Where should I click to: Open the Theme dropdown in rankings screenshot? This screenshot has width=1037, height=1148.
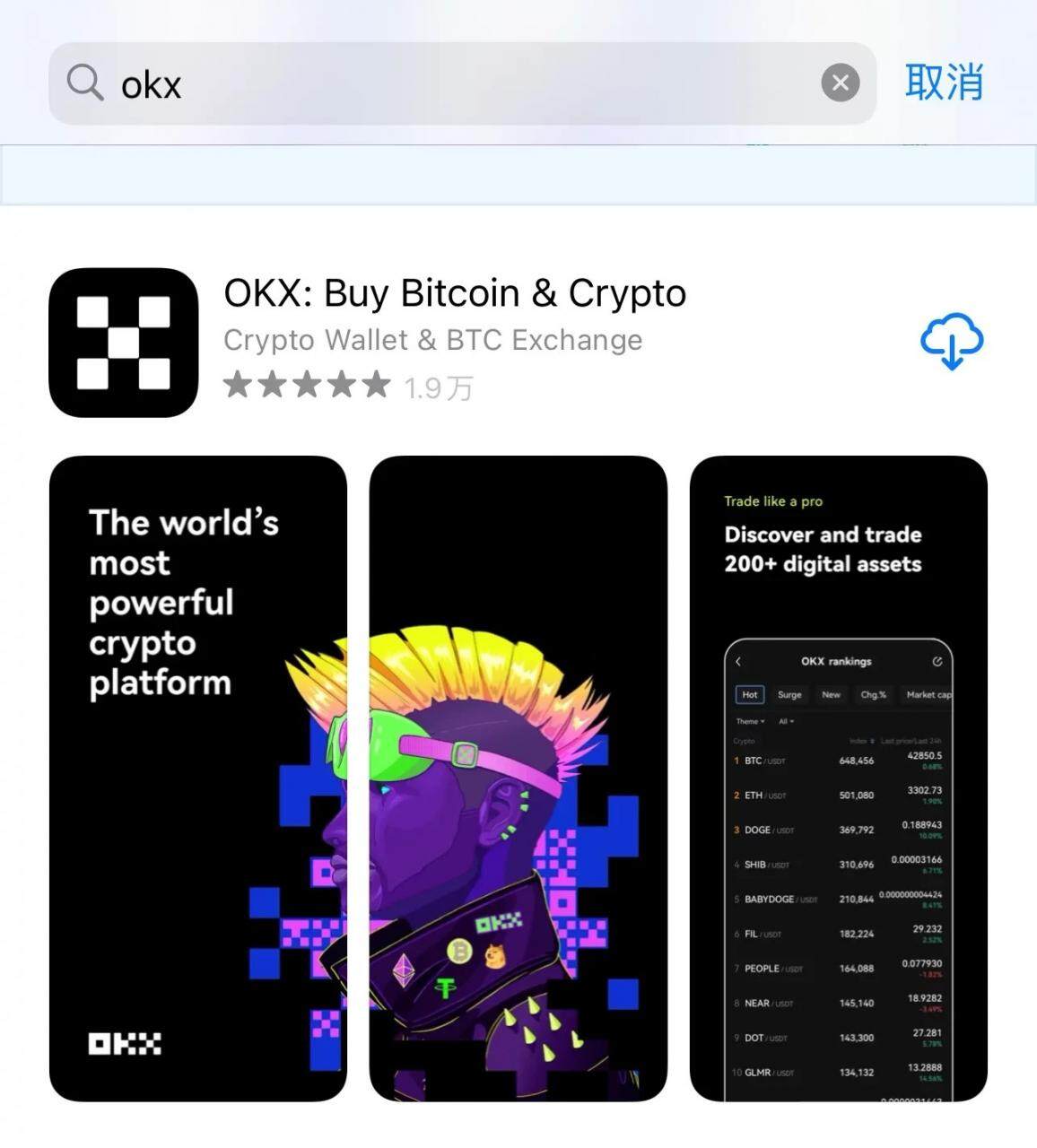point(752,720)
